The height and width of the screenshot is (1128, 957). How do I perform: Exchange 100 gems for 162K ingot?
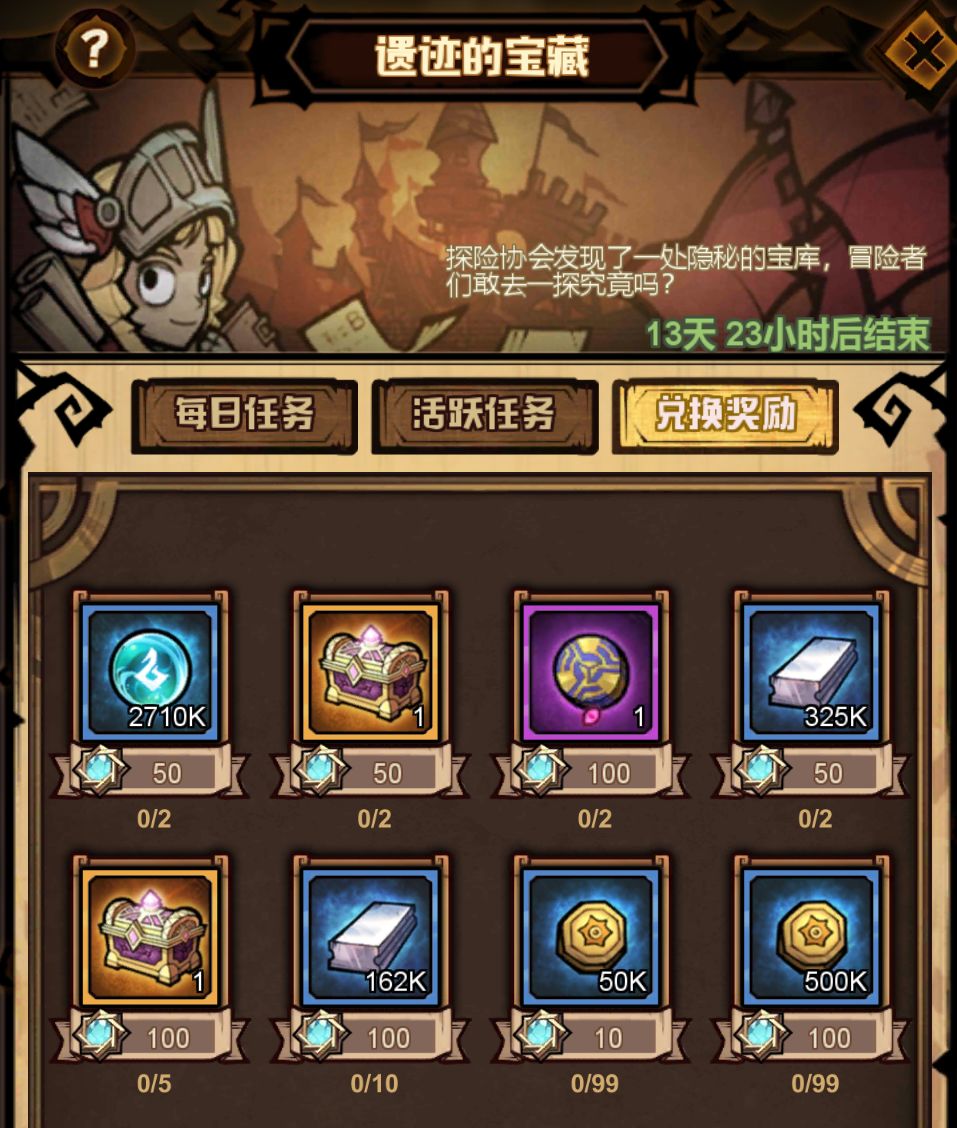click(x=373, y=1038)
